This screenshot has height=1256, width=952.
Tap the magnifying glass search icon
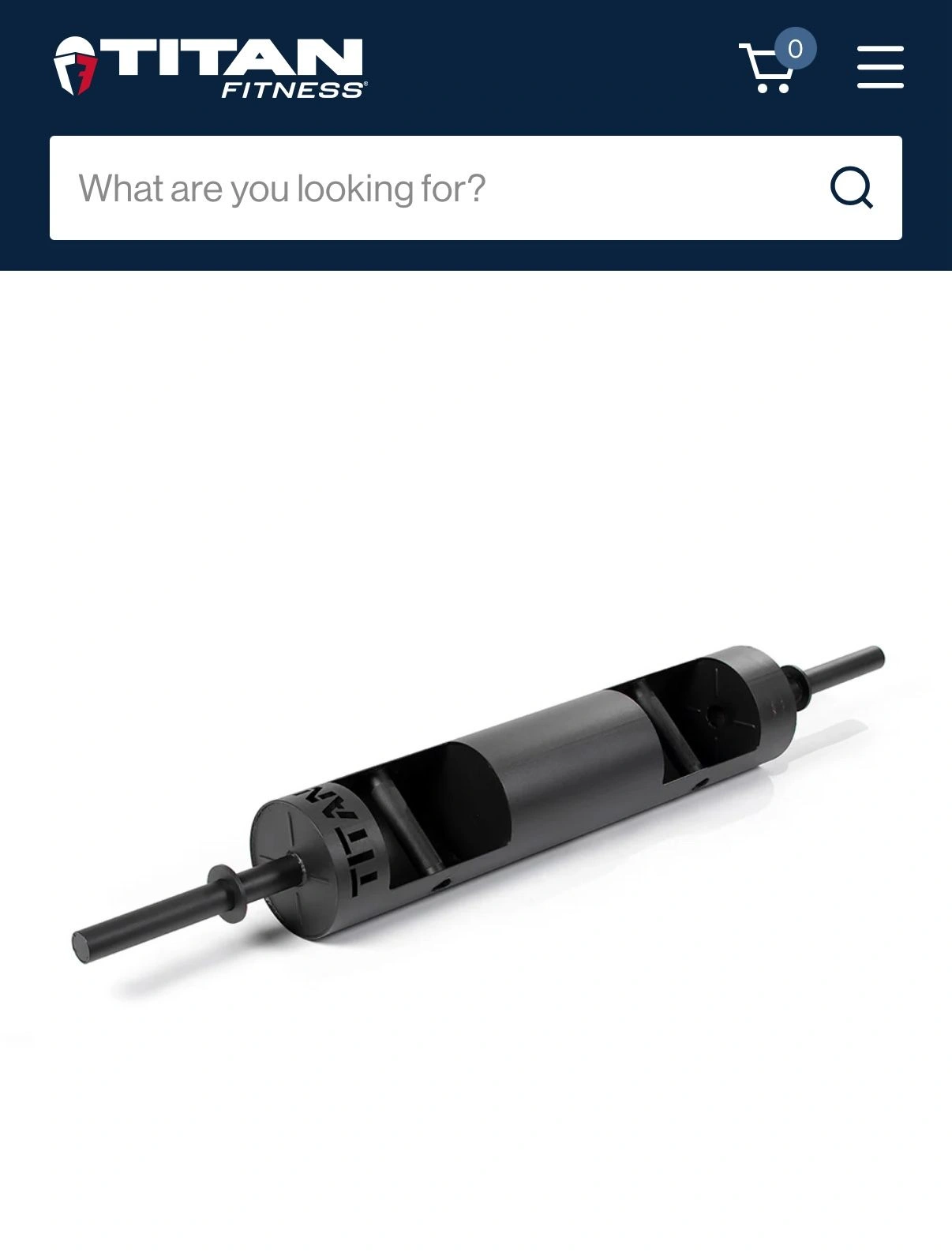click(851, 188)
